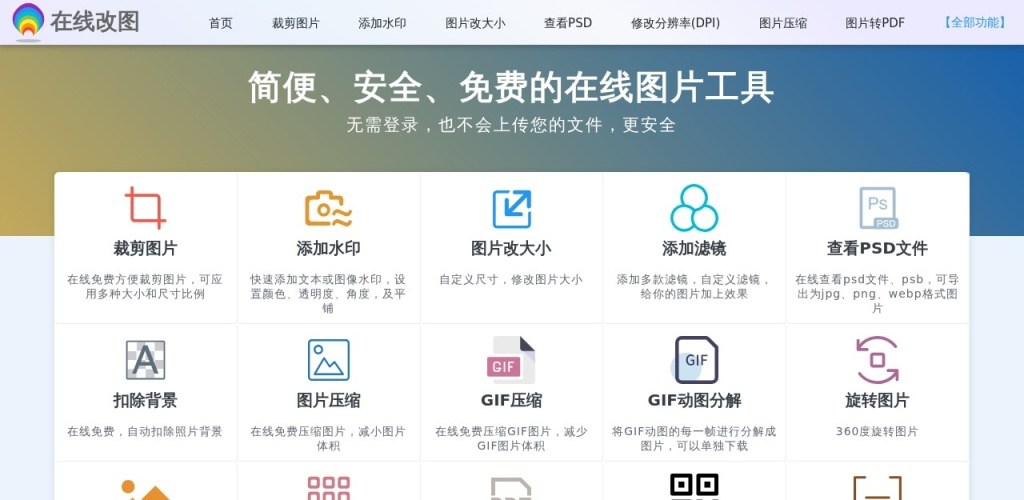Tap the 查看PSD navigation link
Image resolution: width=1024 pixels, height=500 pixels.
point(568,23)
